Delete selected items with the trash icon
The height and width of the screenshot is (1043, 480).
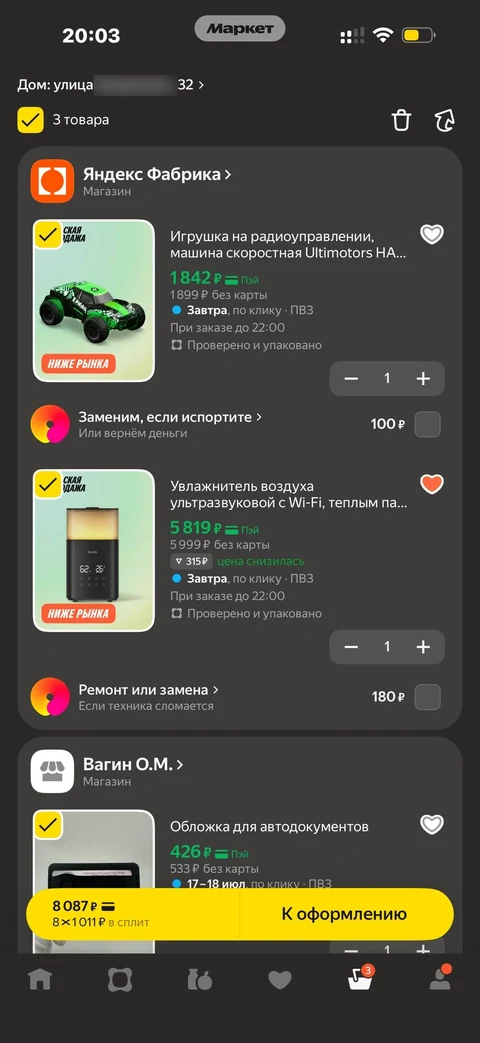401,120
